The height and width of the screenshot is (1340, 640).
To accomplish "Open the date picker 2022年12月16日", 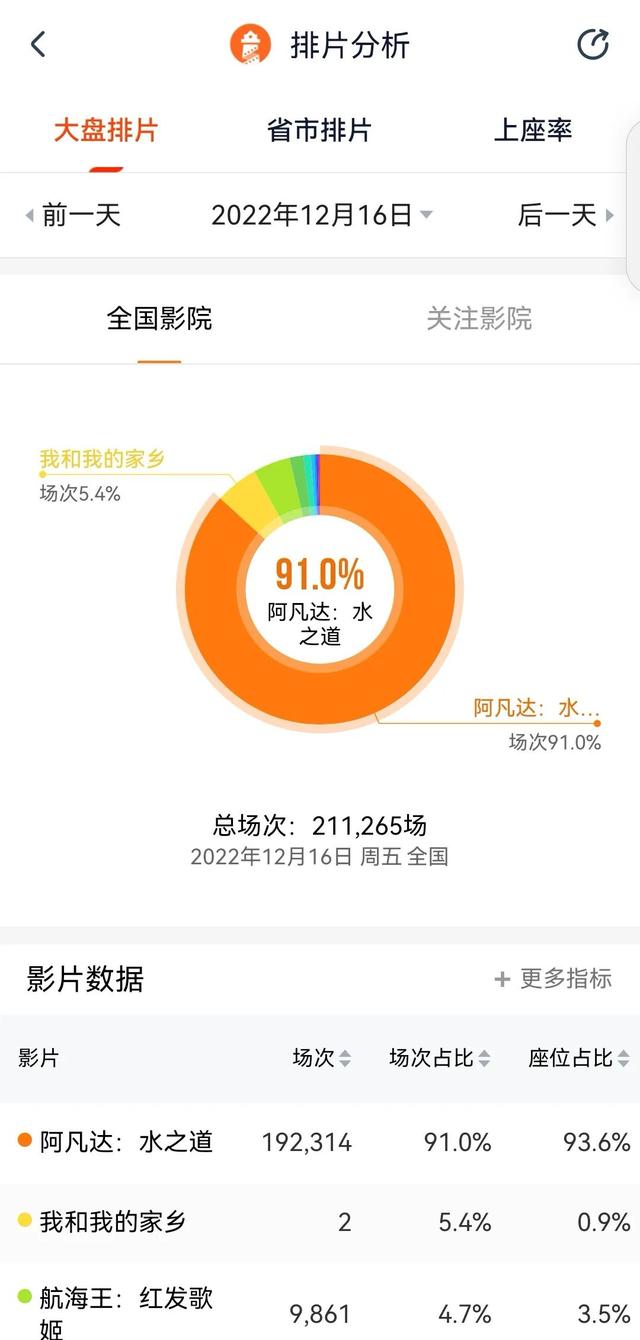I will tap(321, 215).
